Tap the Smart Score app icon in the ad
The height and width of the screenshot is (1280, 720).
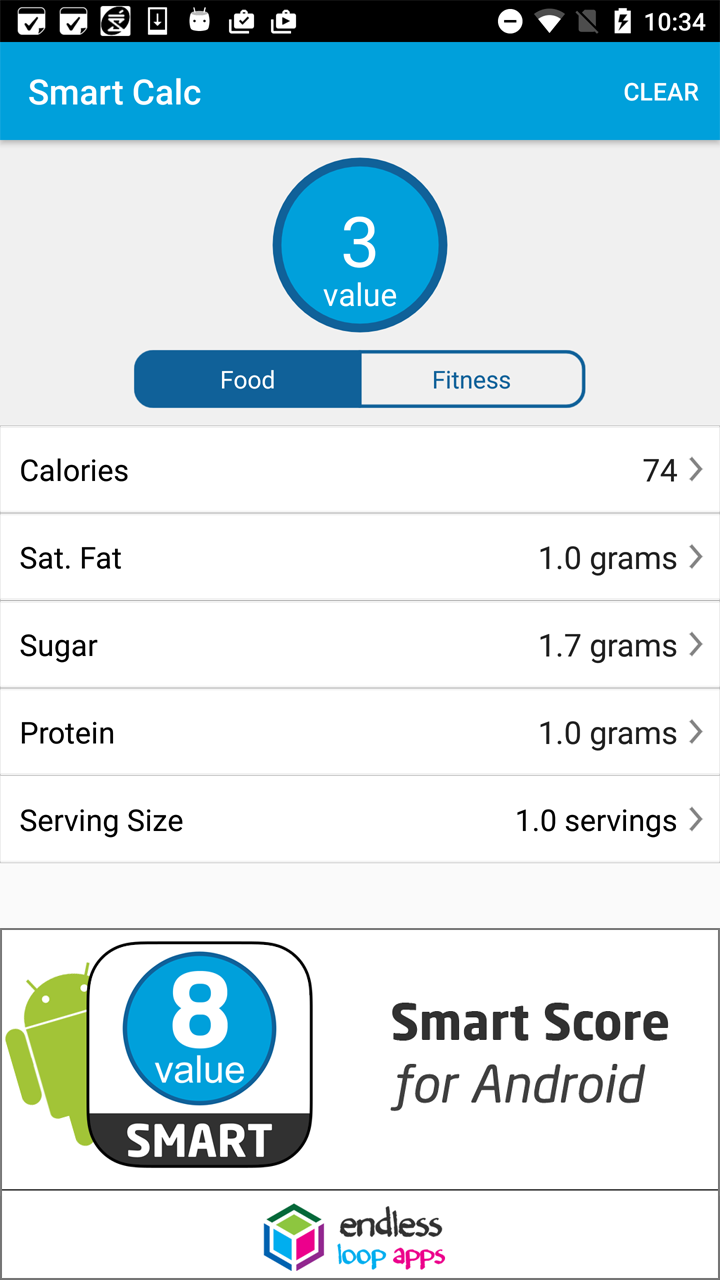pyautogui.click(x=197, y=1050)
